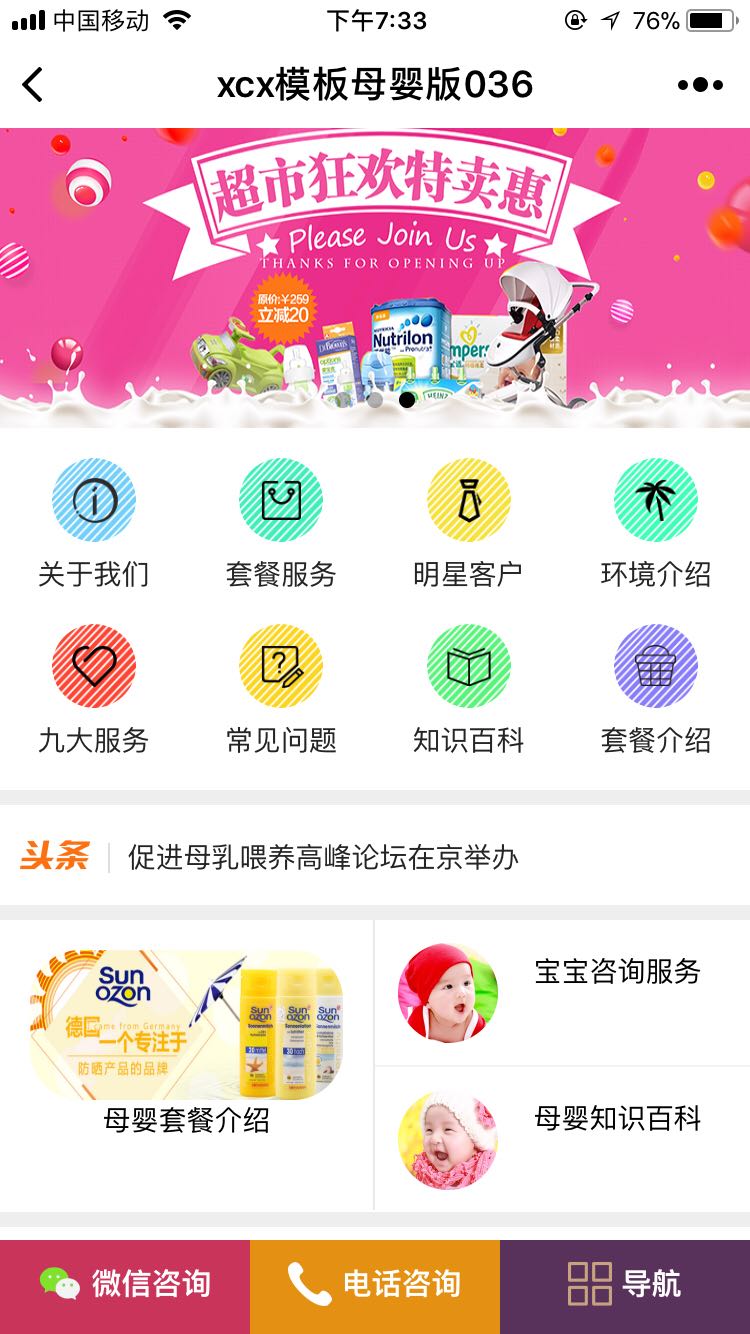Image resolution: width=750 pixels, height=1334 pixels.
Task: Open the three-dot overflow menu
Action: point(699,85)
